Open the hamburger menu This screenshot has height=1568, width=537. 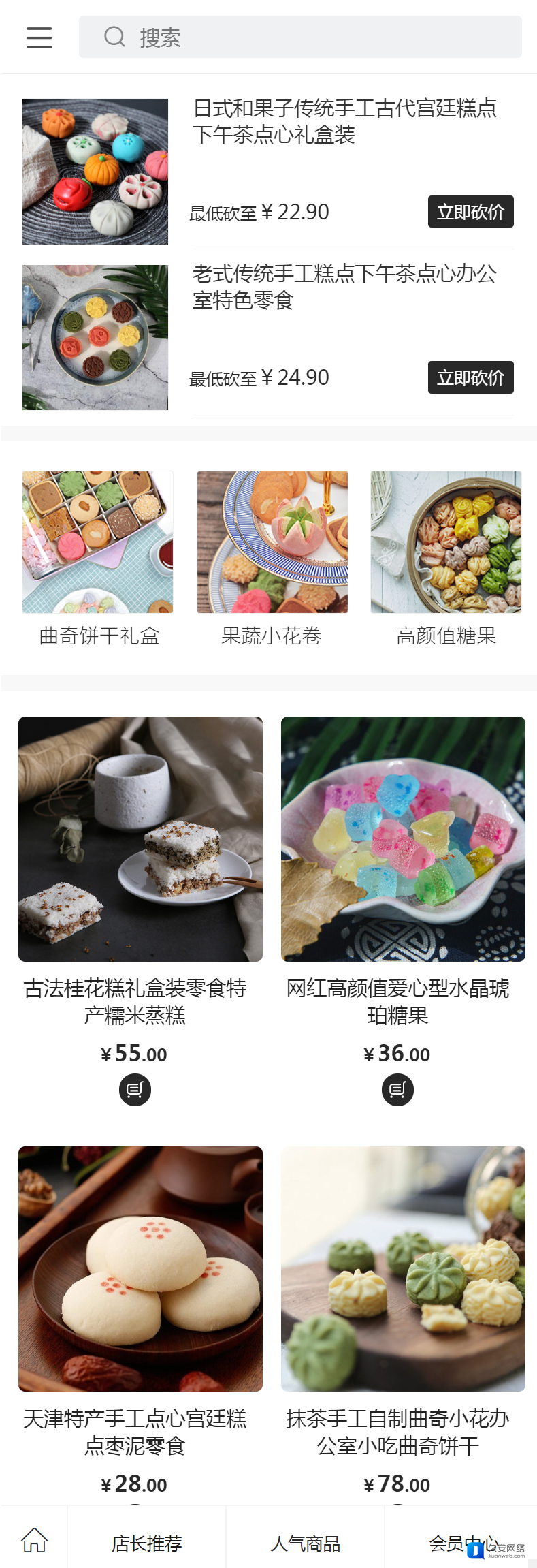pos(39,37)
